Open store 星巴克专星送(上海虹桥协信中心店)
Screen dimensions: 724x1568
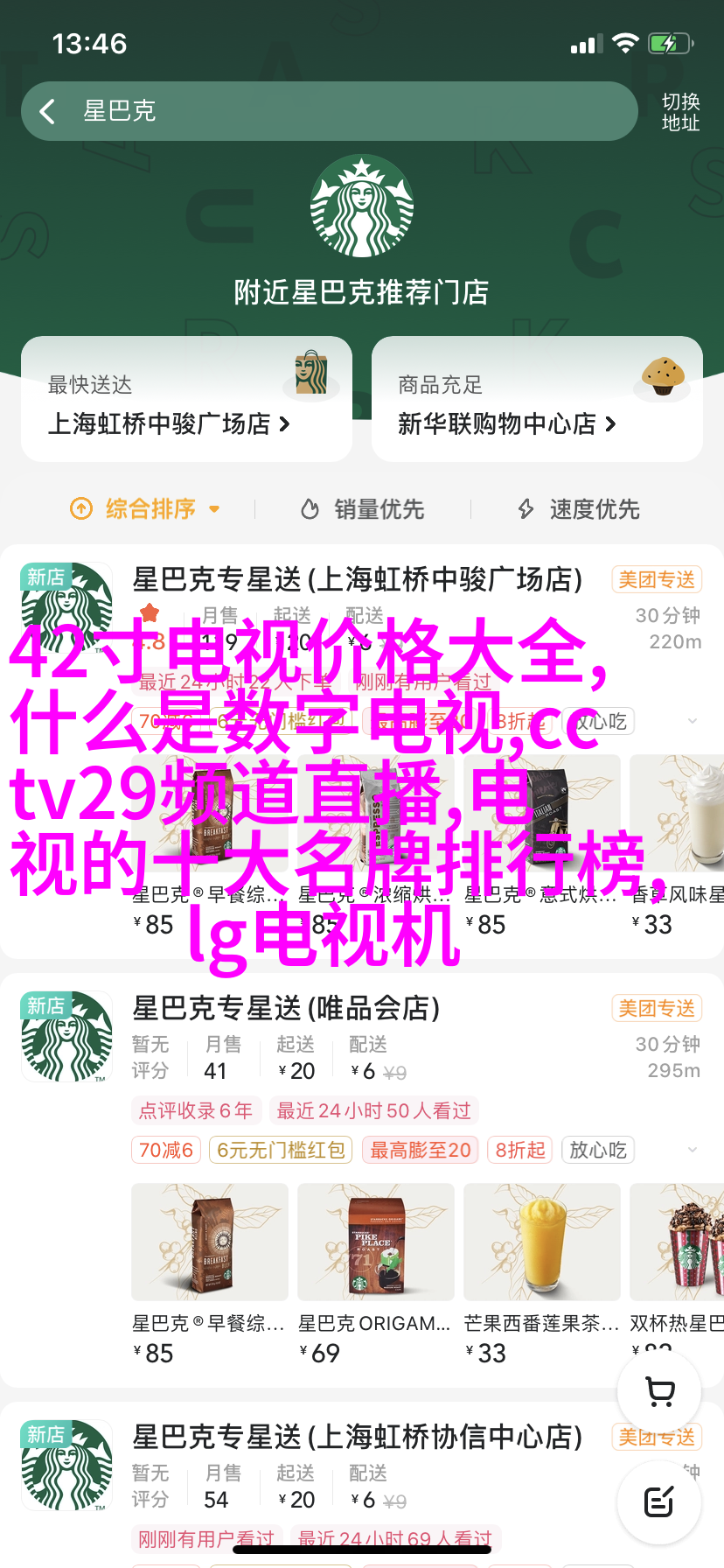(x=357, y=1437)
